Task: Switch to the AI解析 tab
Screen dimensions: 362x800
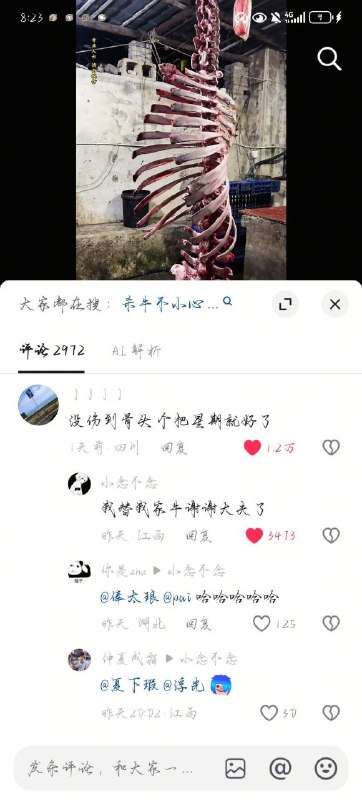Action: 136,351
